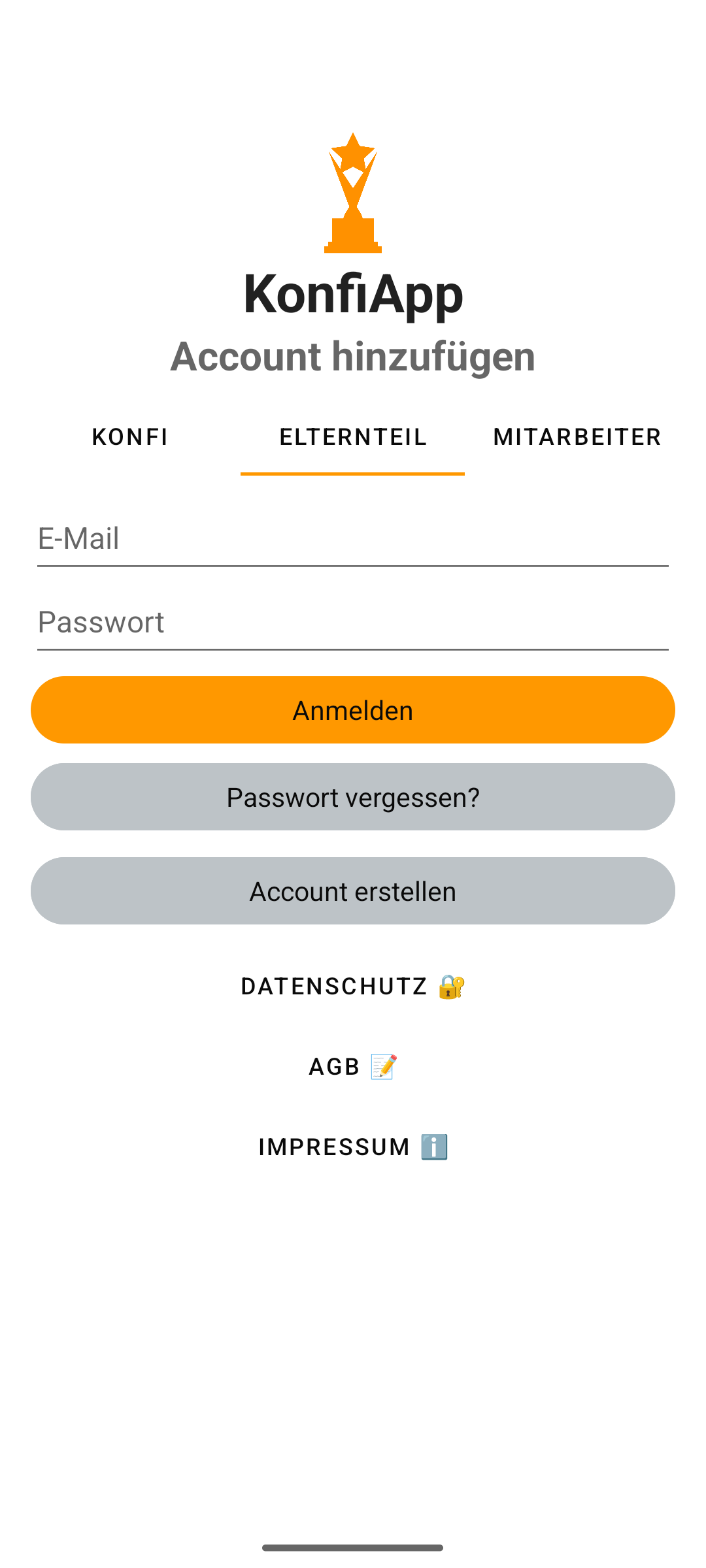This screenshot has width=706, height=1568.
Task: Select the ELTERNTEIL tab
Action: pos(353,436)
